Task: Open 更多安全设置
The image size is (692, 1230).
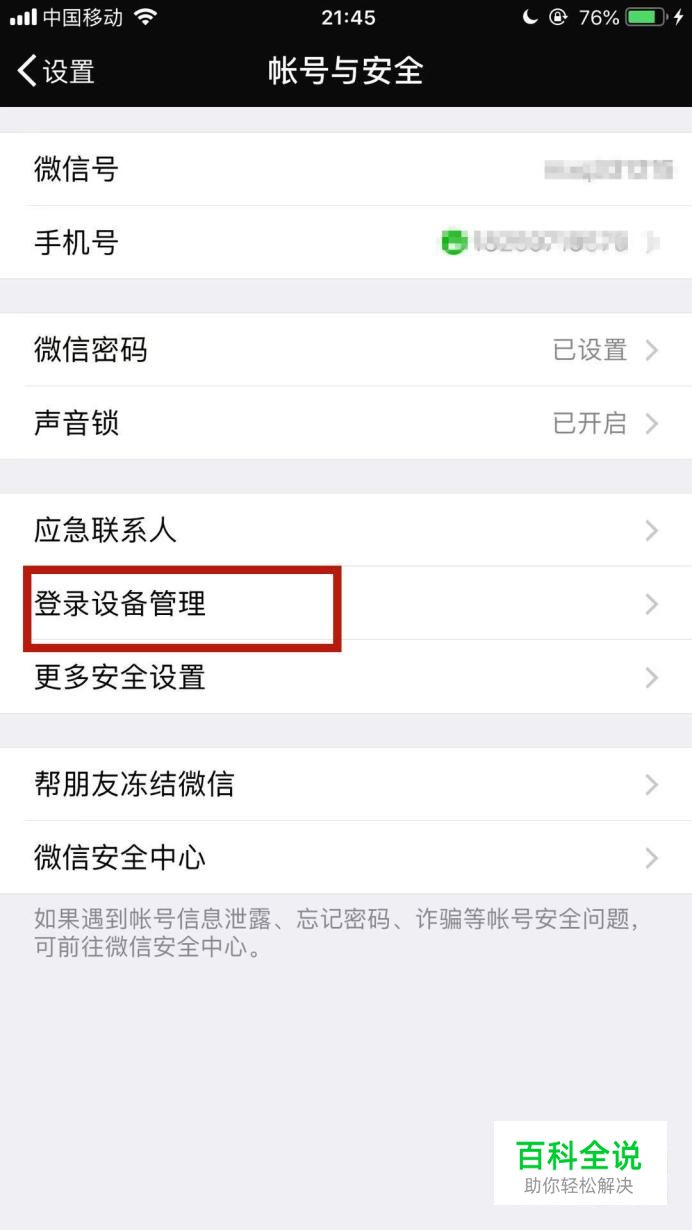Action: click(x=346, y=677)
